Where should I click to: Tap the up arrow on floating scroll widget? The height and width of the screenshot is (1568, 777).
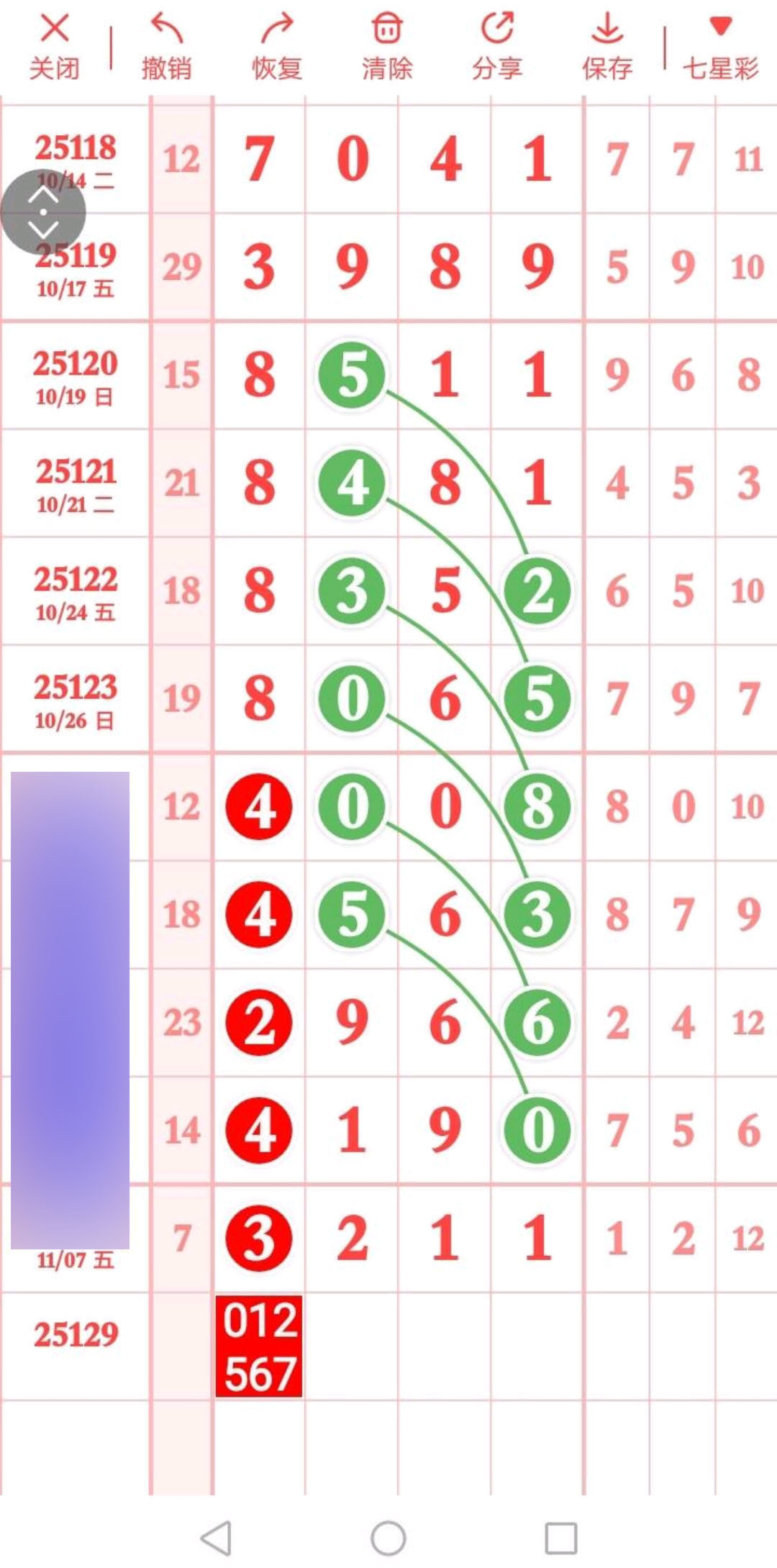(x=42, y=196)
